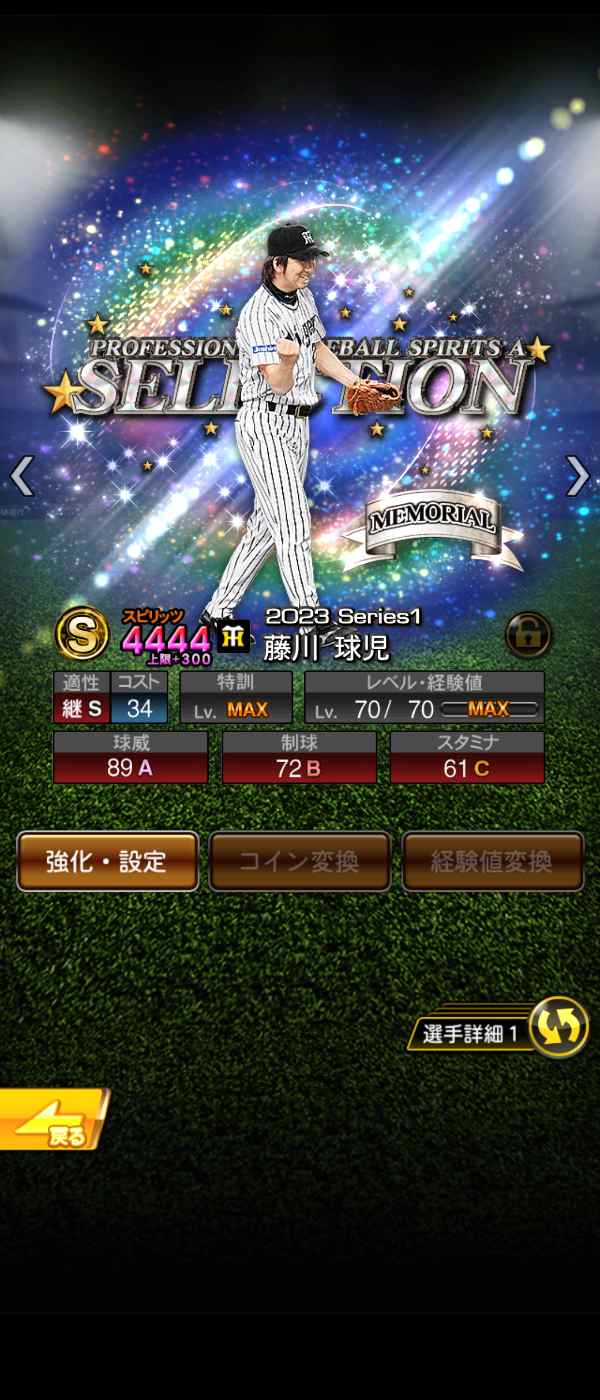Tap the コイン変換 button
Viewport: 600px width, 1400px height.
pos(299,861)
